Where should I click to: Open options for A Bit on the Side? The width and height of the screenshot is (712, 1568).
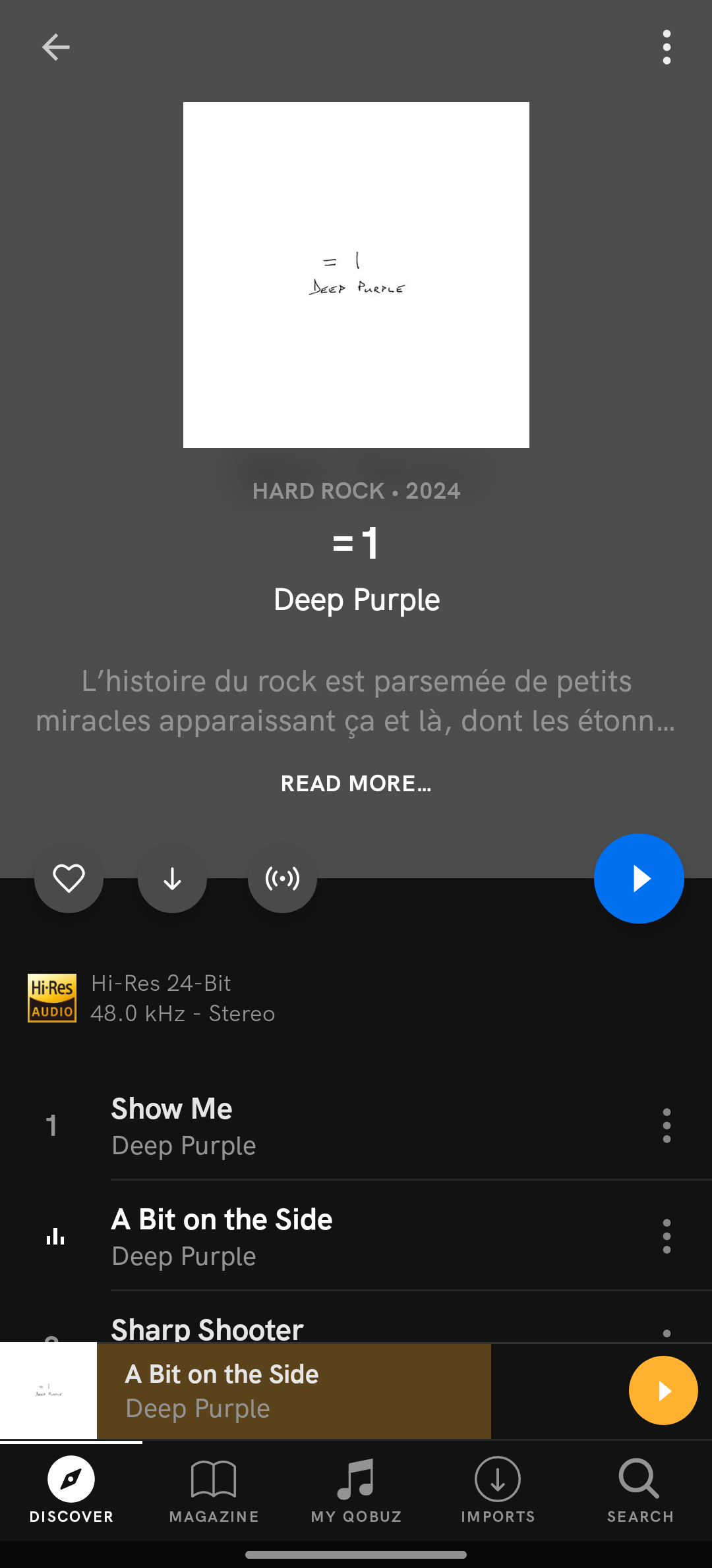pyautogui.click(x=667, y=1236)
